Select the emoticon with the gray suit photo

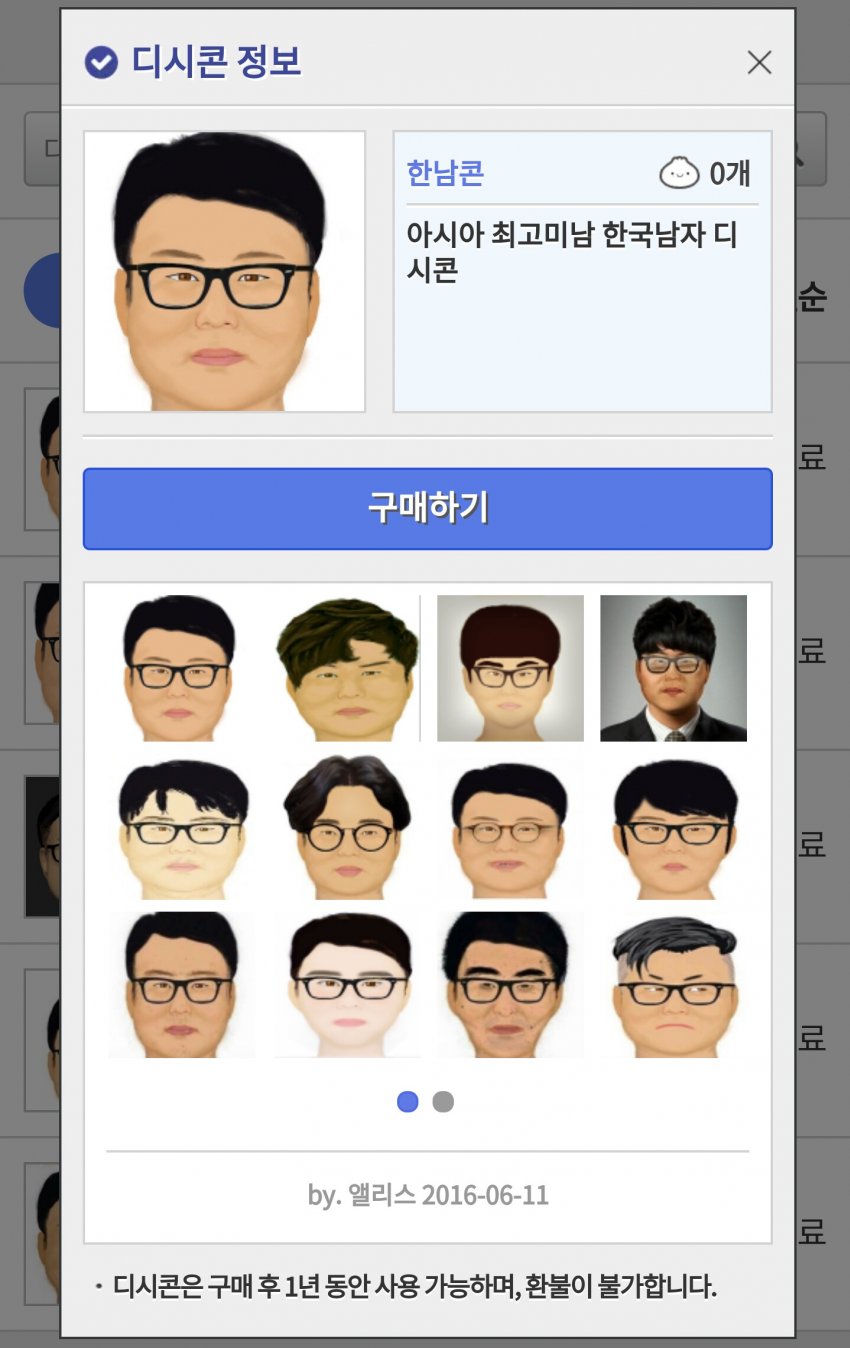[x=673, y=668]
